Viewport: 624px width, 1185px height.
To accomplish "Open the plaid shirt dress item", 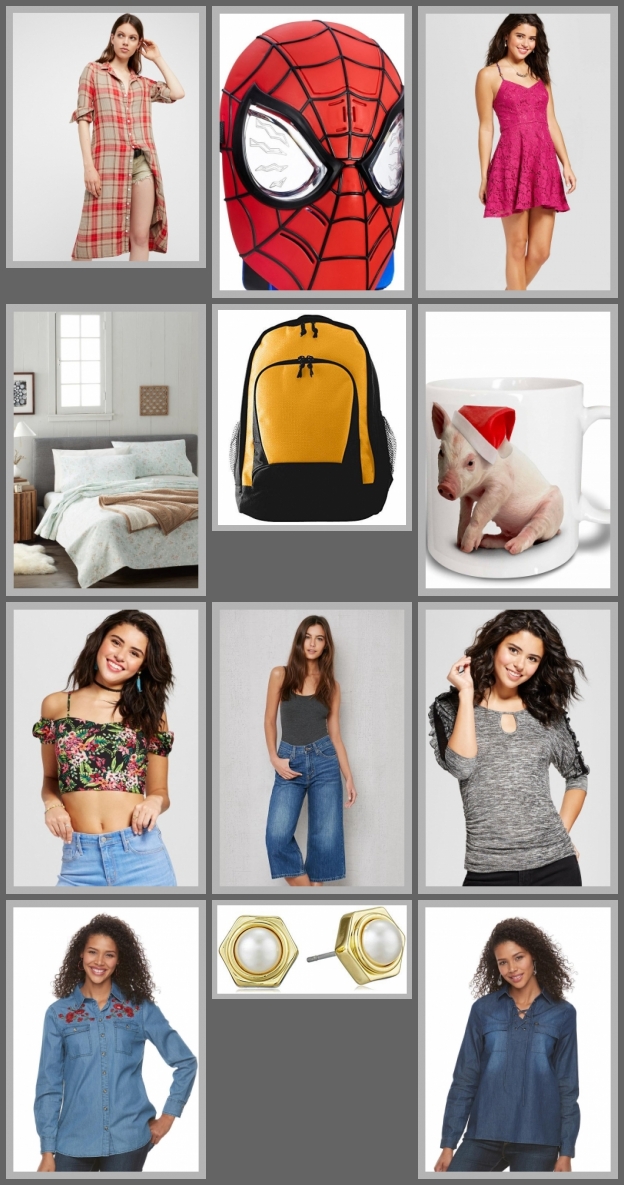I will pyautogui.click(x=106, y=137).
